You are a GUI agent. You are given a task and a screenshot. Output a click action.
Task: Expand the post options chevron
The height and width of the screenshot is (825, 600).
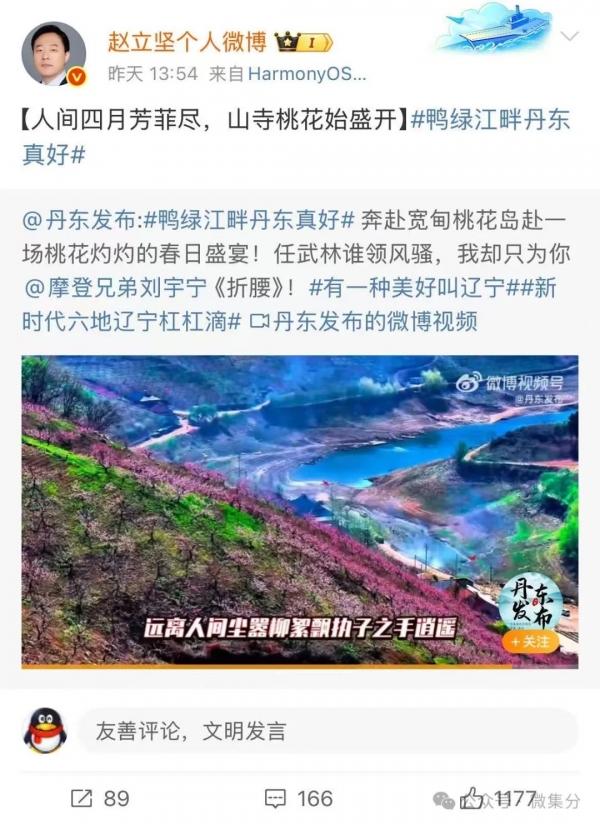pyautogui.click(x=569, y=37)
